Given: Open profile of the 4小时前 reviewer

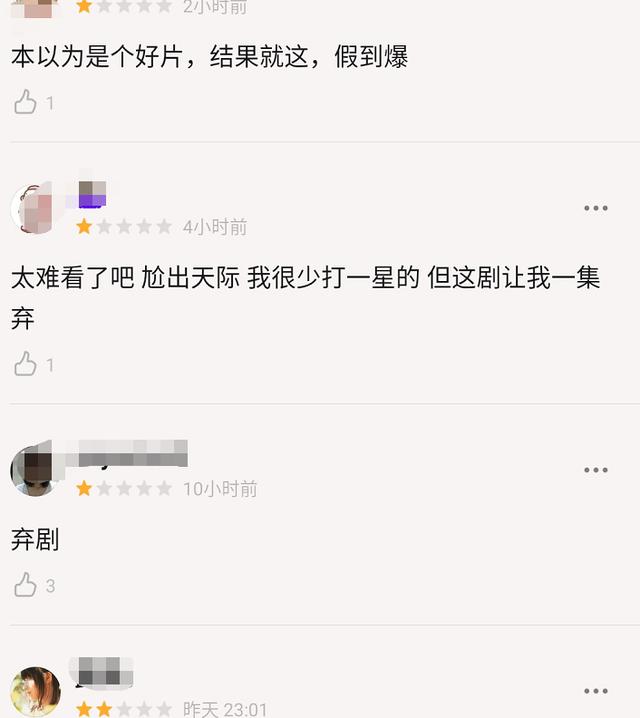Looking at the screenshot, I should [35, 209].
